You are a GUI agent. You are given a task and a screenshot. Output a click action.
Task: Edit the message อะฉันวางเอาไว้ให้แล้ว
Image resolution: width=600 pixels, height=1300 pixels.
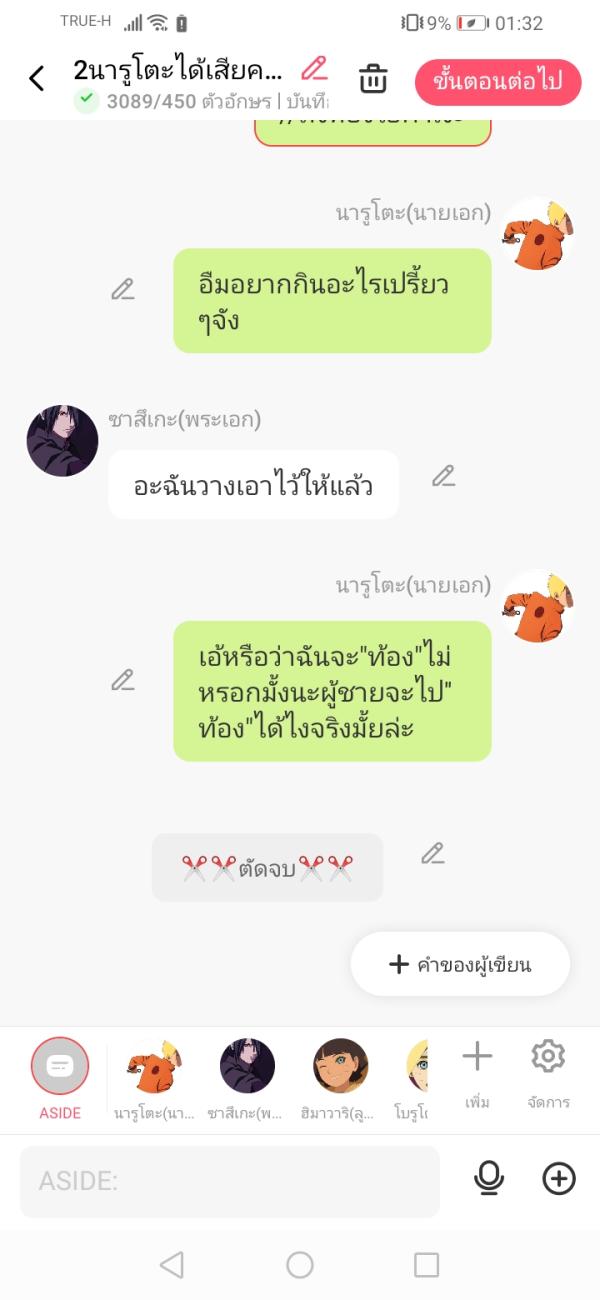(444, 476)
